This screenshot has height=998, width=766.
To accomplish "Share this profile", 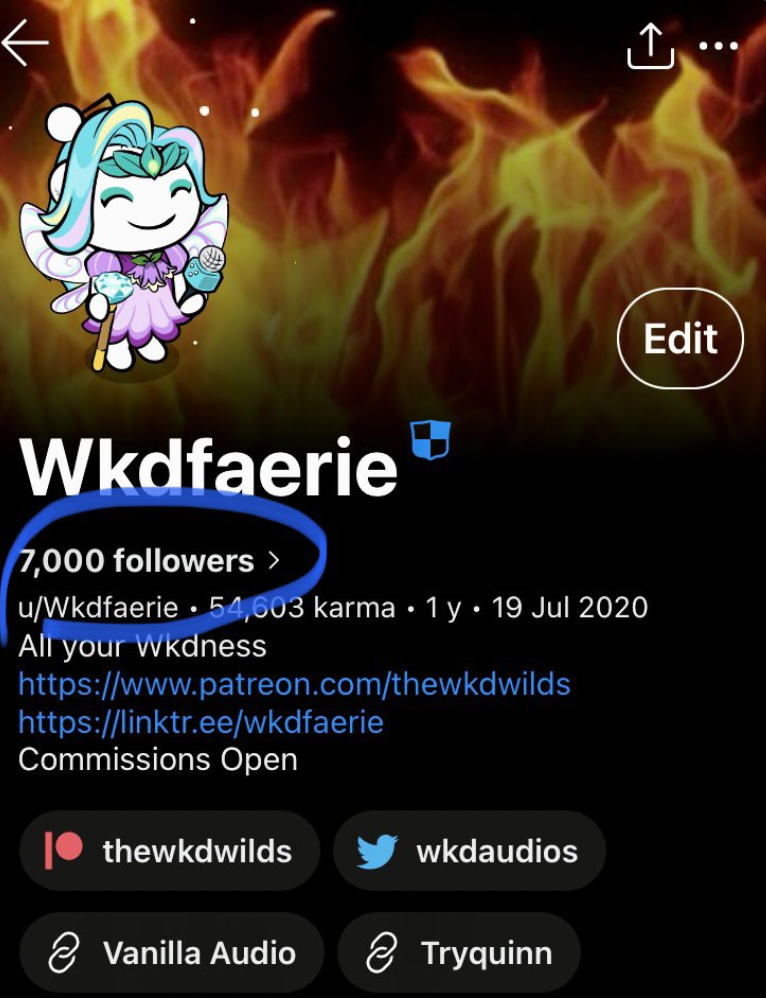I will (650, 46).
